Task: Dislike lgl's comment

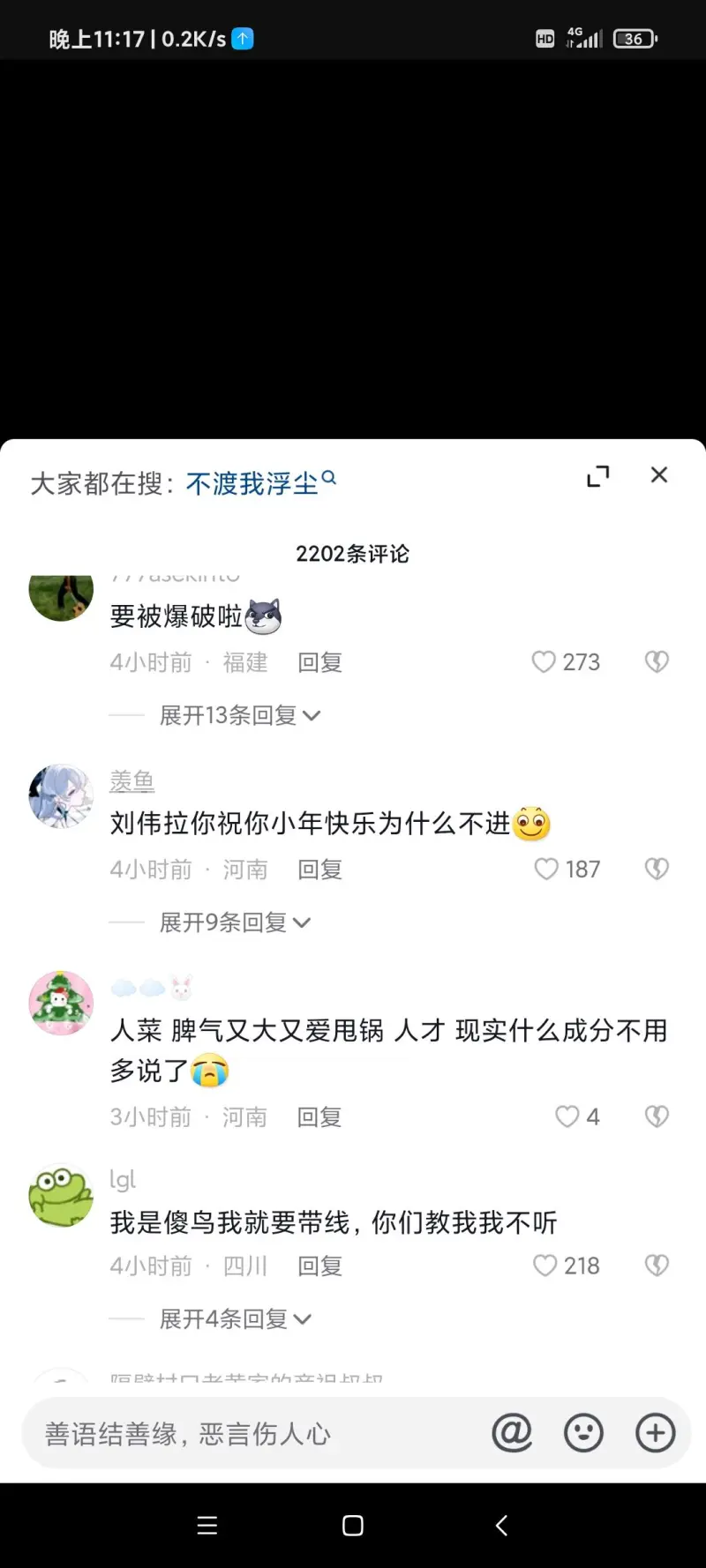Action: tap(657, 1266)
